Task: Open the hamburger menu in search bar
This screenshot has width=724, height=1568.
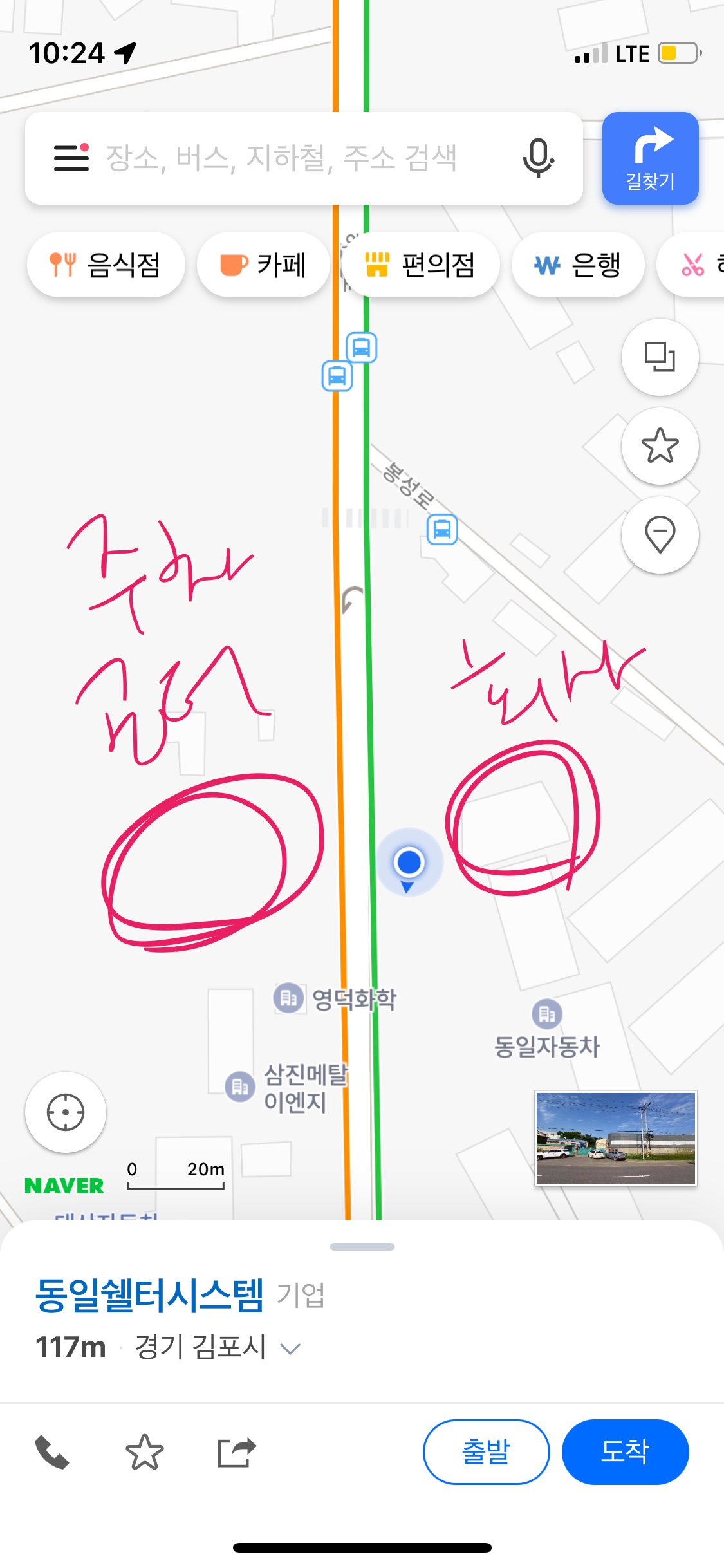Action: click(71, 158)
